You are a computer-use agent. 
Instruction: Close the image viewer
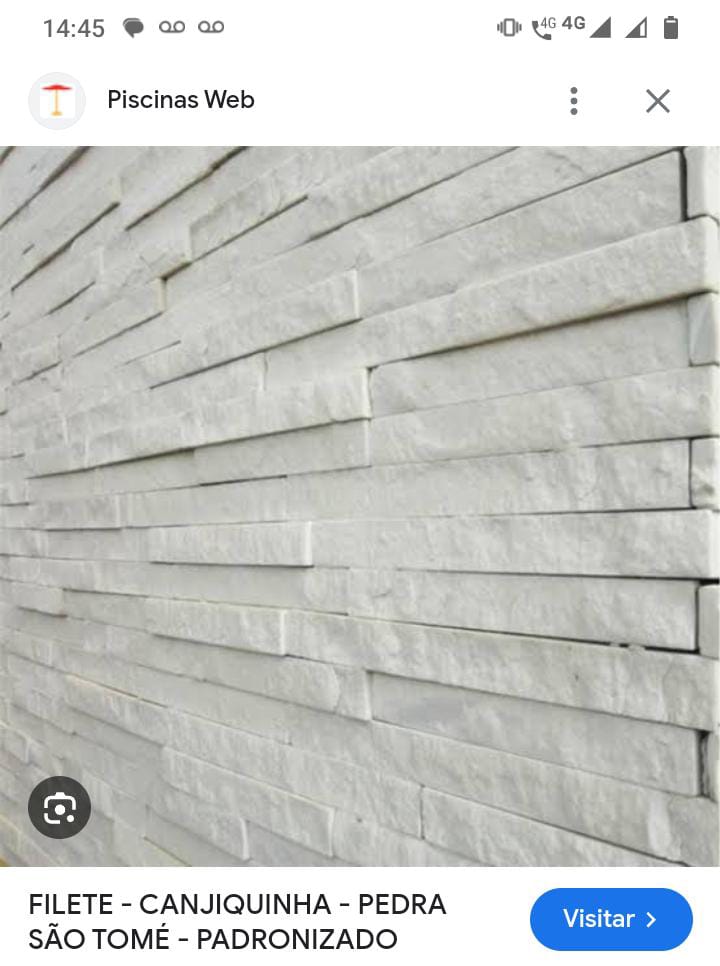(657, 101)
